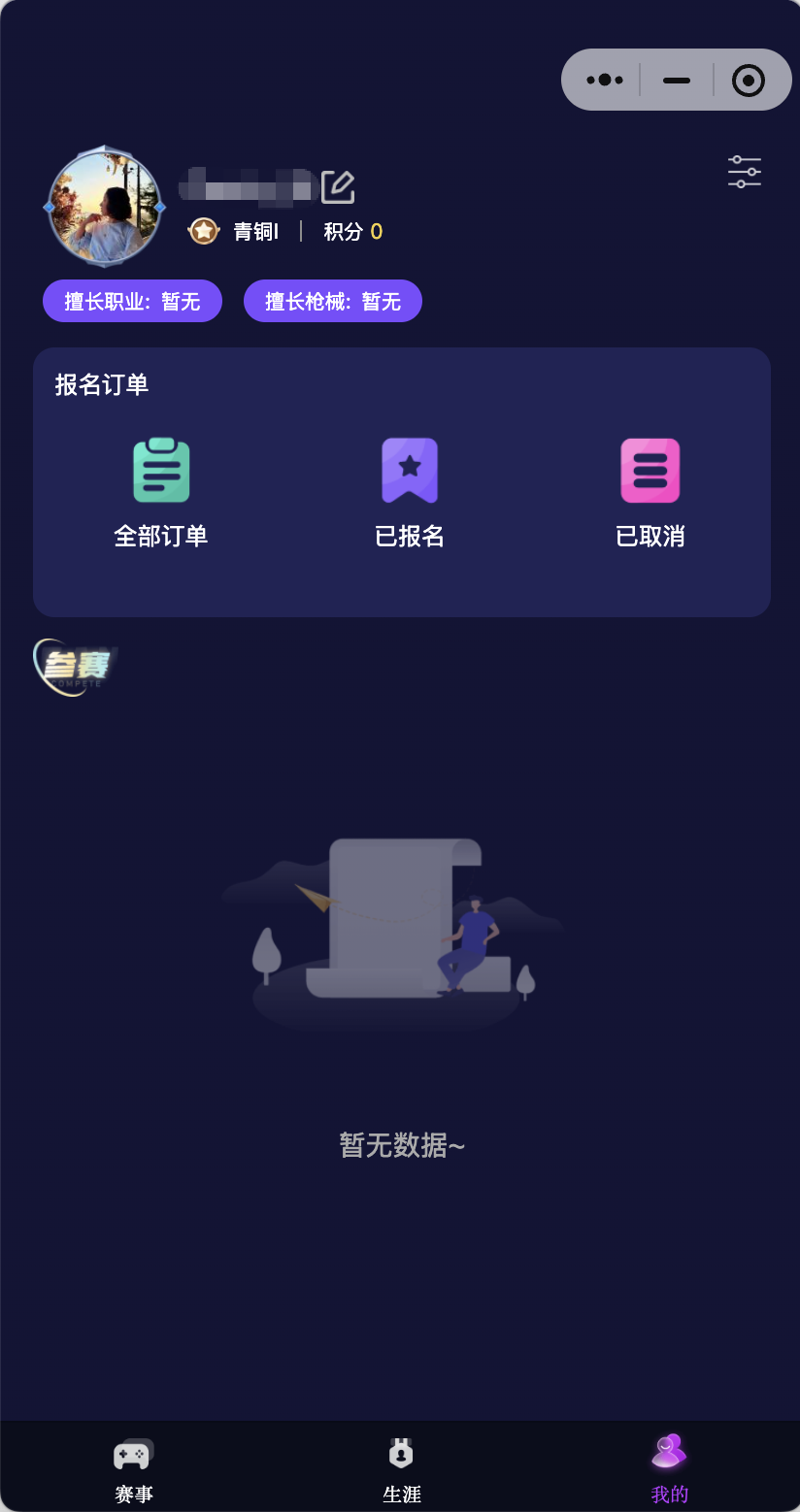This screenshot has width=800, height=1512.
Task: Tap the profile avatar photo
Action: pos(104,208)
